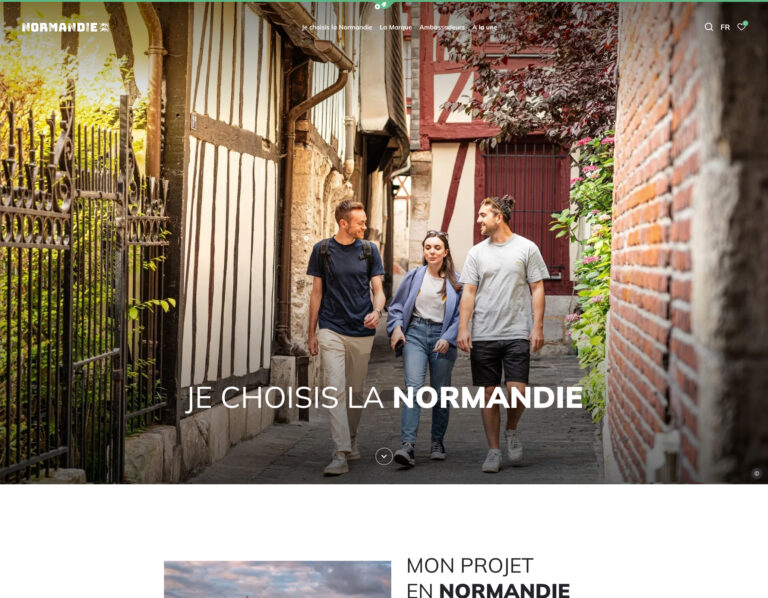Image resolution: width=768 pixels, height=598 pixels.
Task: Open the site search magnifier
Action: pyautogui.click(x=709, y=27)
